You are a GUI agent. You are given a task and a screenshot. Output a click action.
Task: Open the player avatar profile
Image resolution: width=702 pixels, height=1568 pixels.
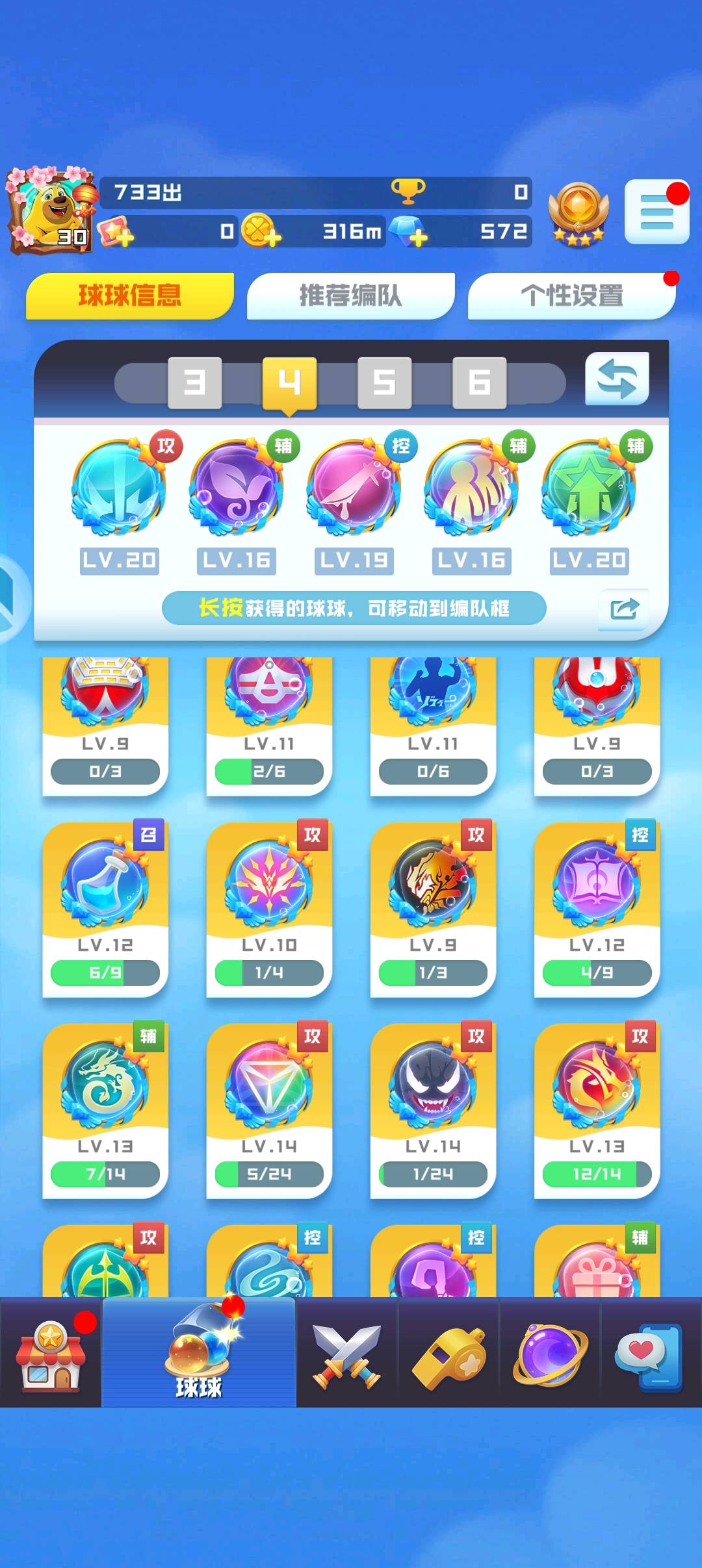pos(51,211)
